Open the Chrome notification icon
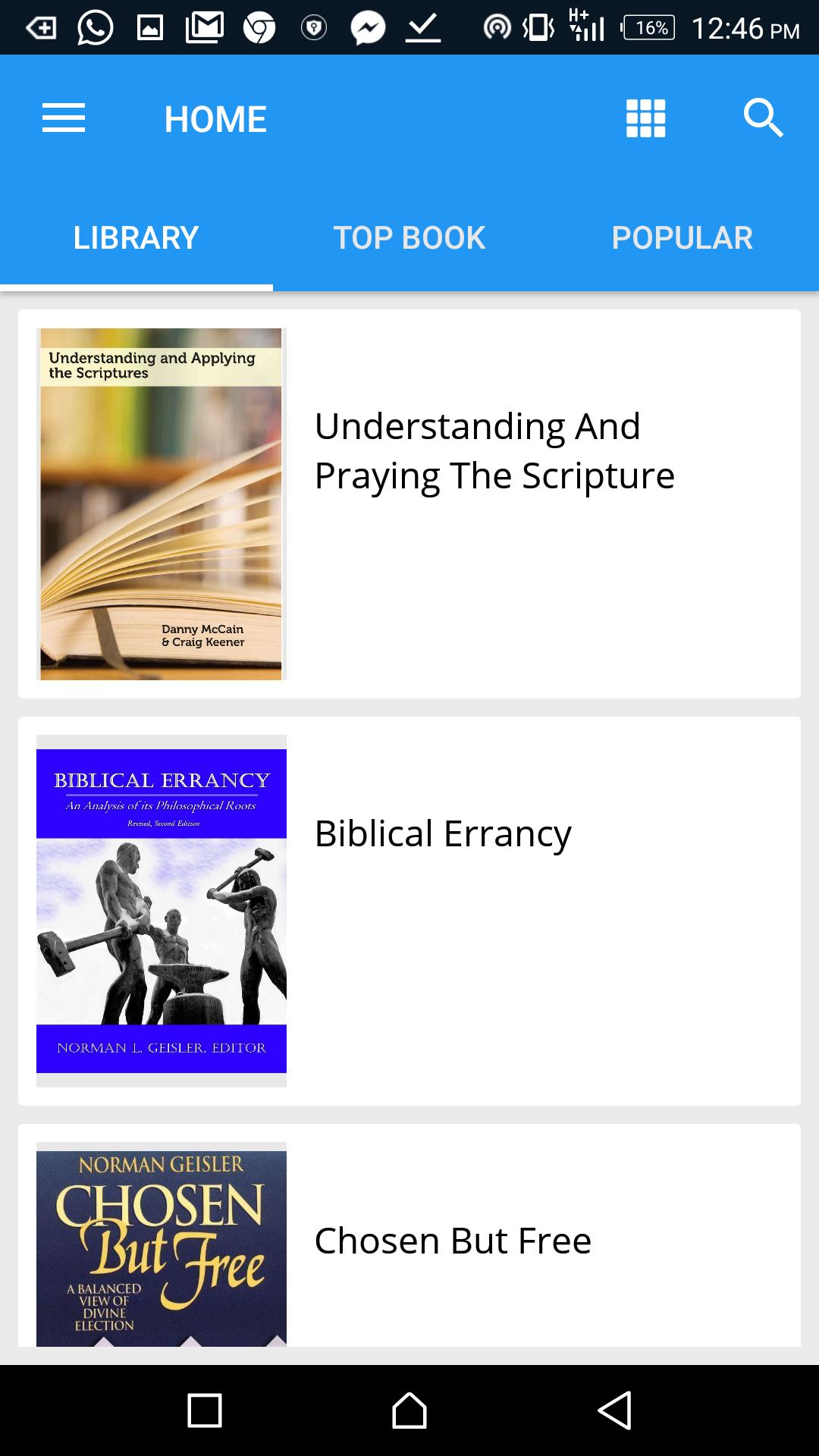This screenshot has height=1456, width=819. (258, 27)
